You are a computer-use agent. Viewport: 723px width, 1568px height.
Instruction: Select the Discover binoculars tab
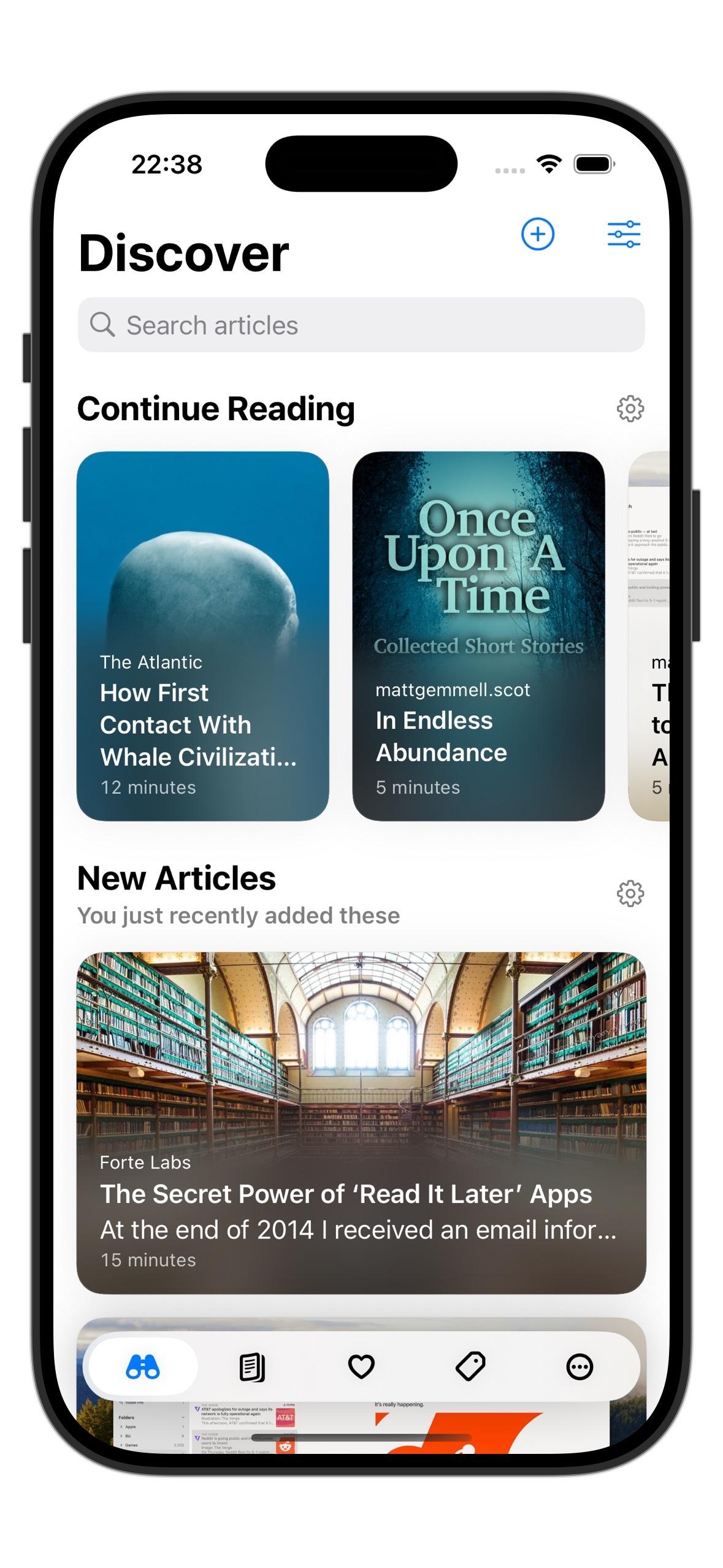coord(143,1367)
